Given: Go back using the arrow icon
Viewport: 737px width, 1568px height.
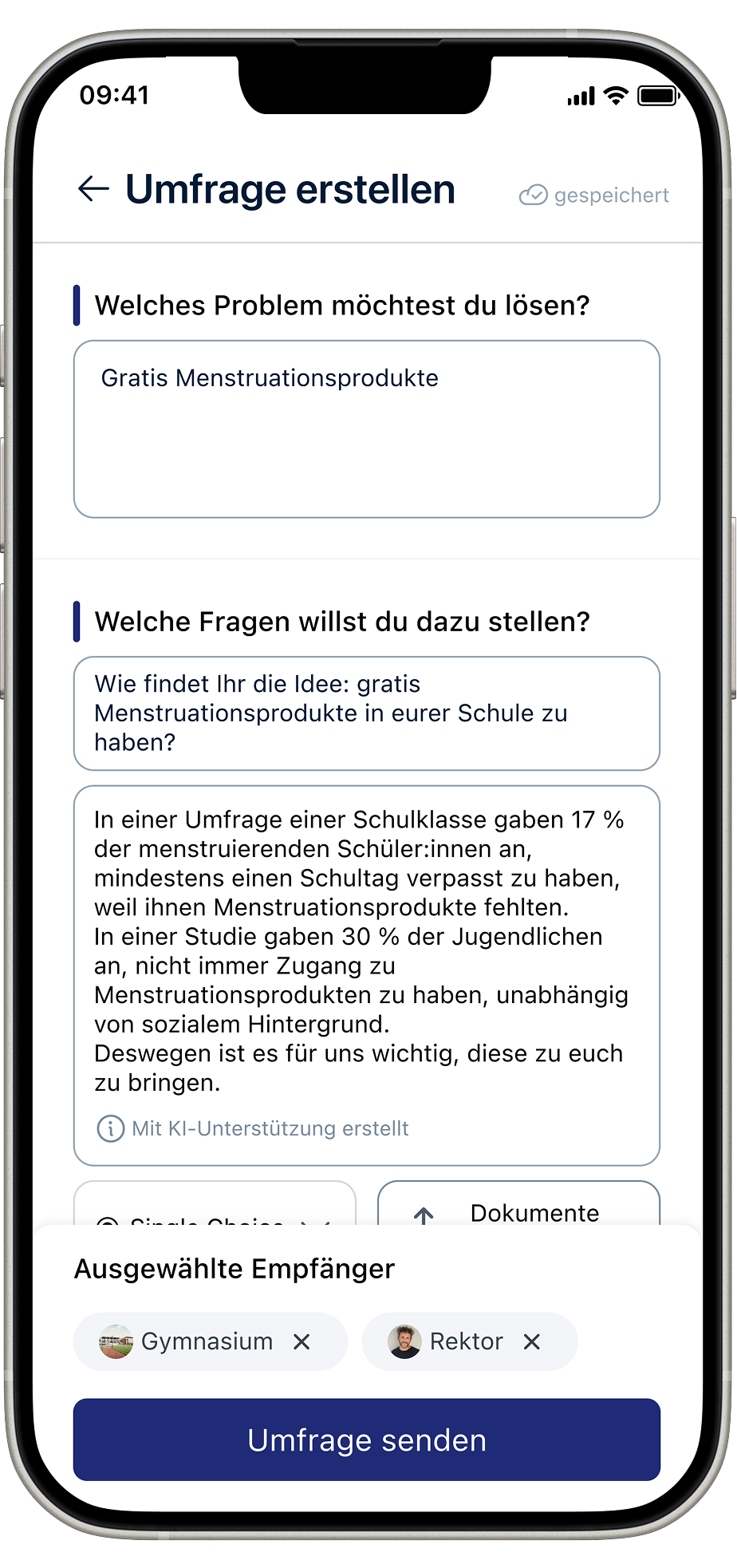Looking at the screenshot, I should [93, 189].
